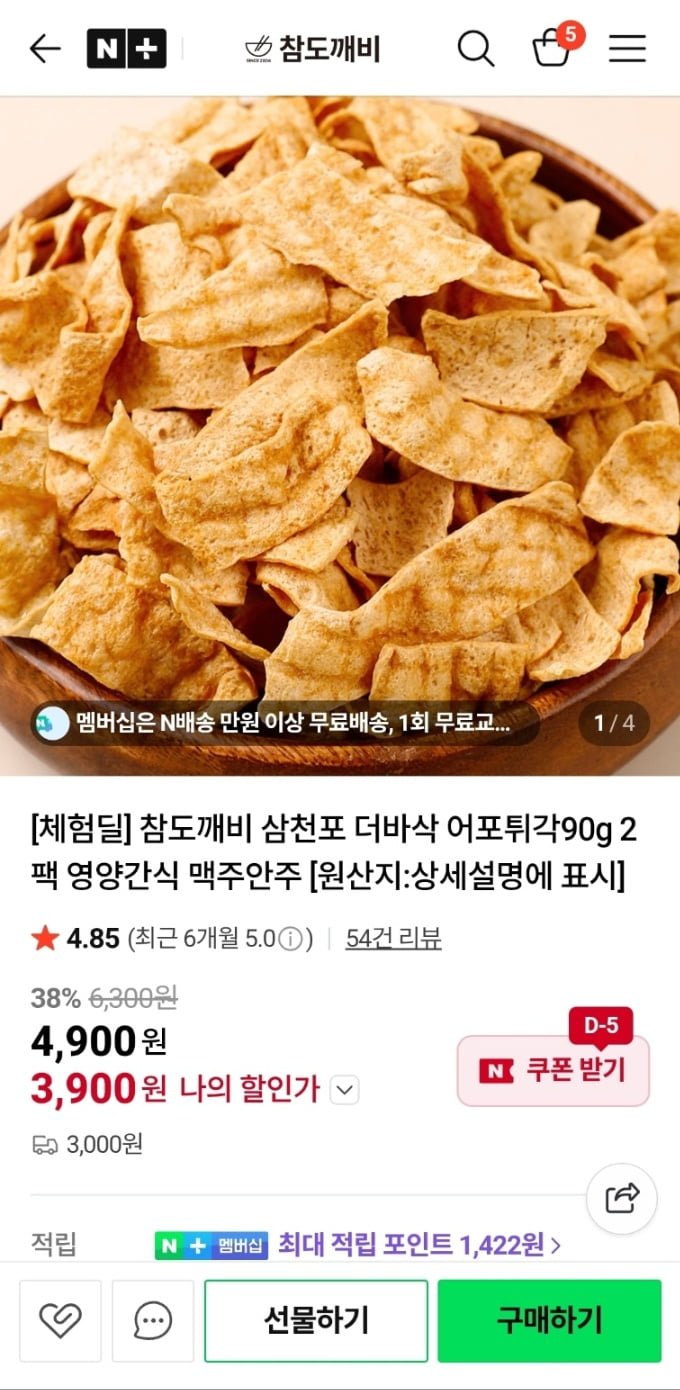Open the chat inquiry with the seller
680x1390 pixels.
point(153,1321)
